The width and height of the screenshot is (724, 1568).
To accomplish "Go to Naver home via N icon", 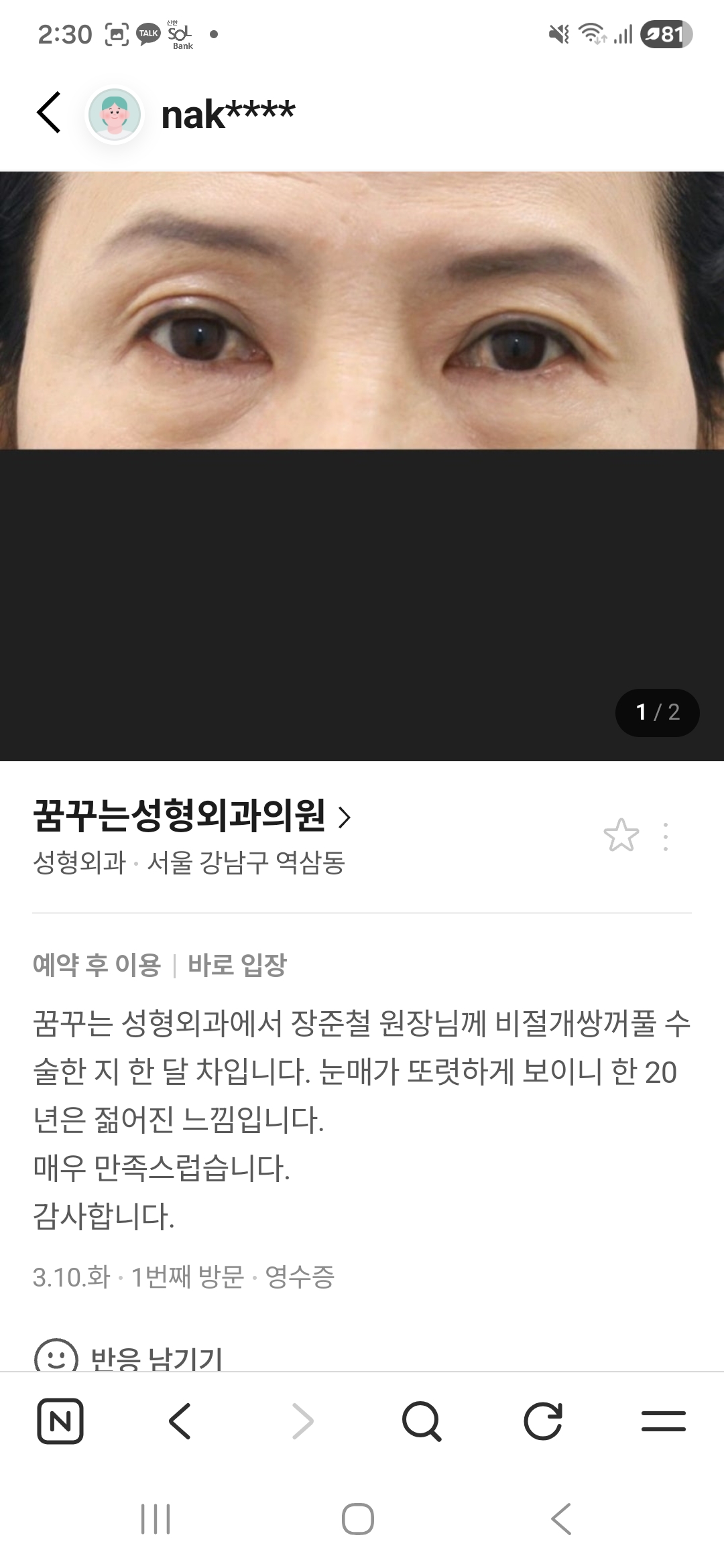I will point(60,1421).
